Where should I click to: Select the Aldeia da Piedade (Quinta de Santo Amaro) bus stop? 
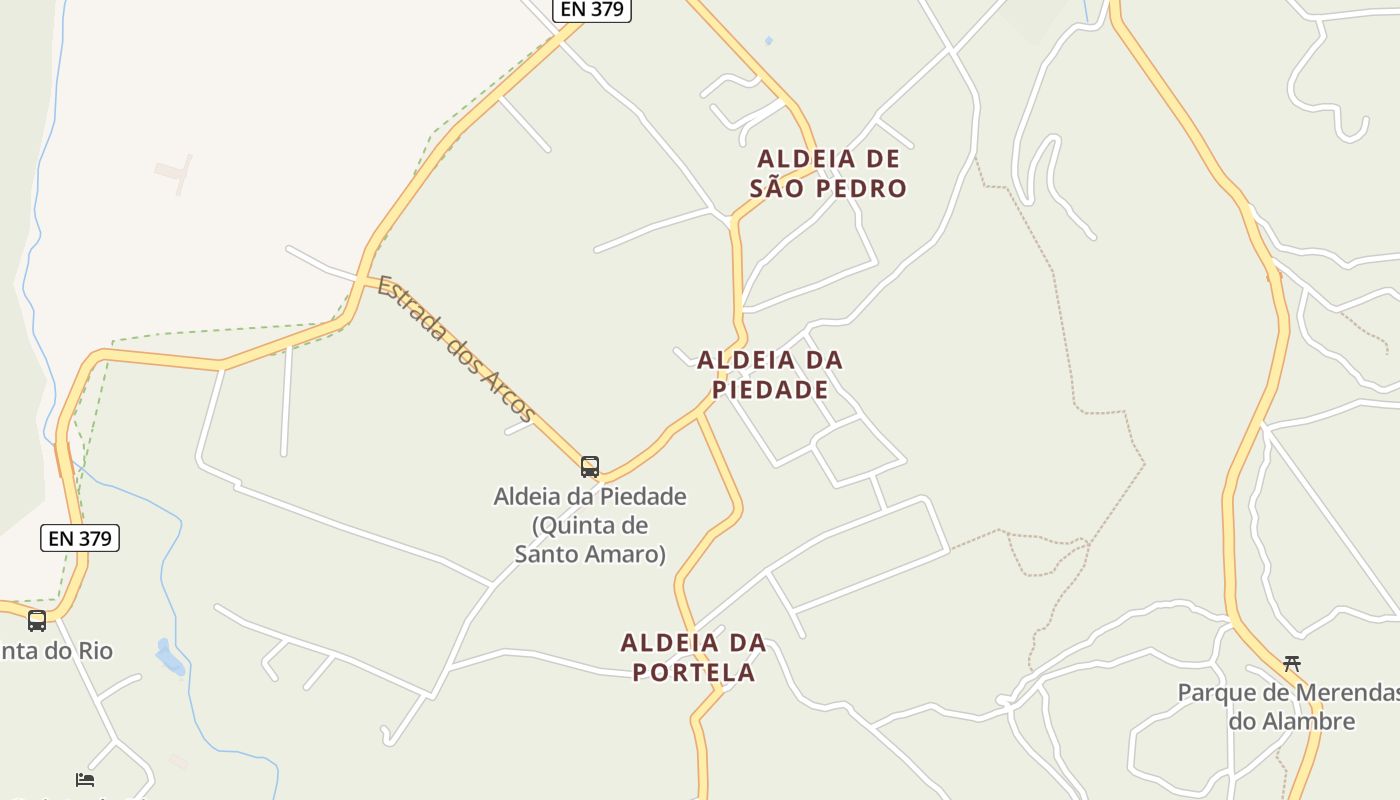[x=590, y=466]
